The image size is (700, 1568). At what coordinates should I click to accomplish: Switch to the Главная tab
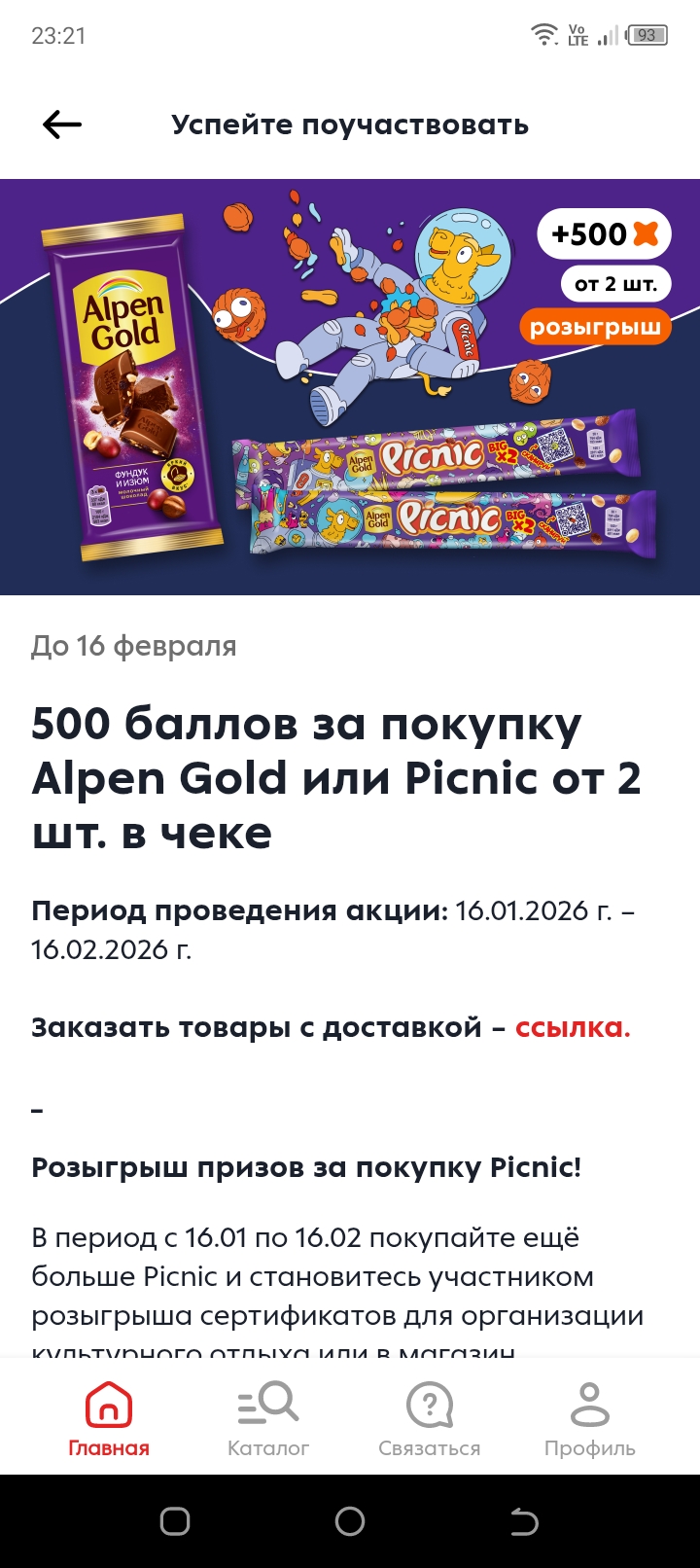tap(108, 1419)
